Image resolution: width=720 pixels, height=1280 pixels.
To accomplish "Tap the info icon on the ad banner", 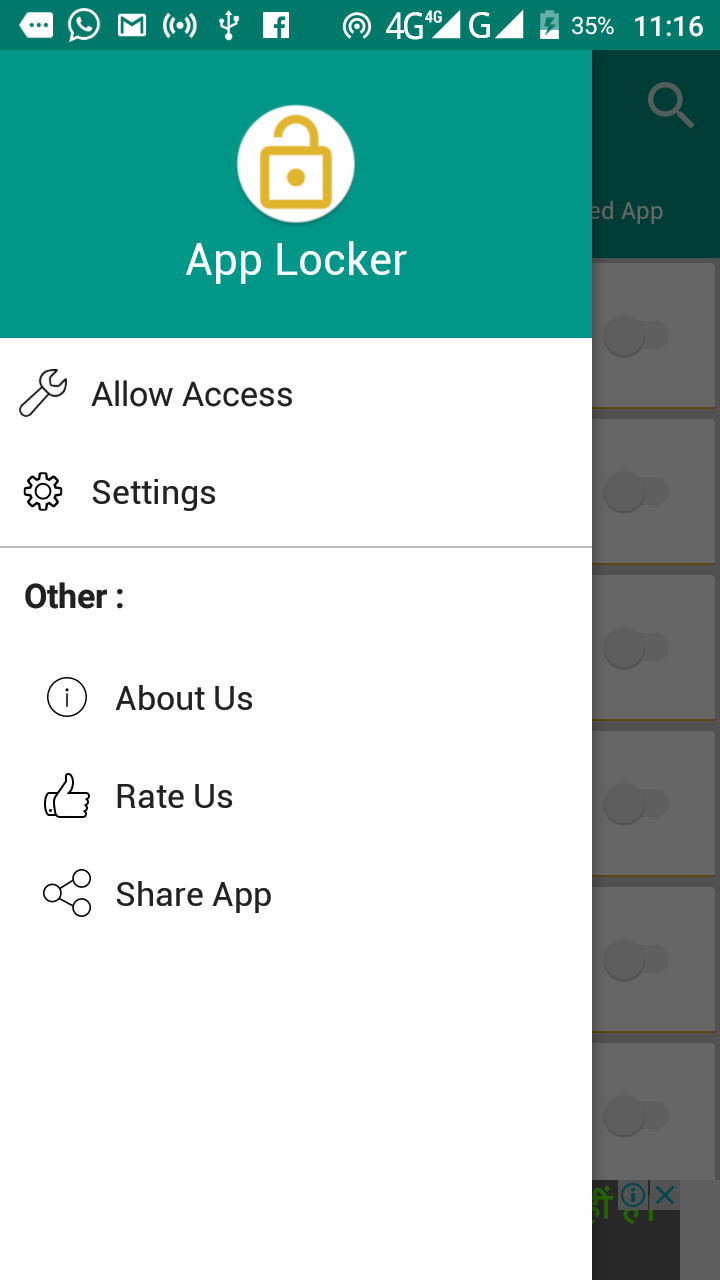I will click(x=633, y=1194).
